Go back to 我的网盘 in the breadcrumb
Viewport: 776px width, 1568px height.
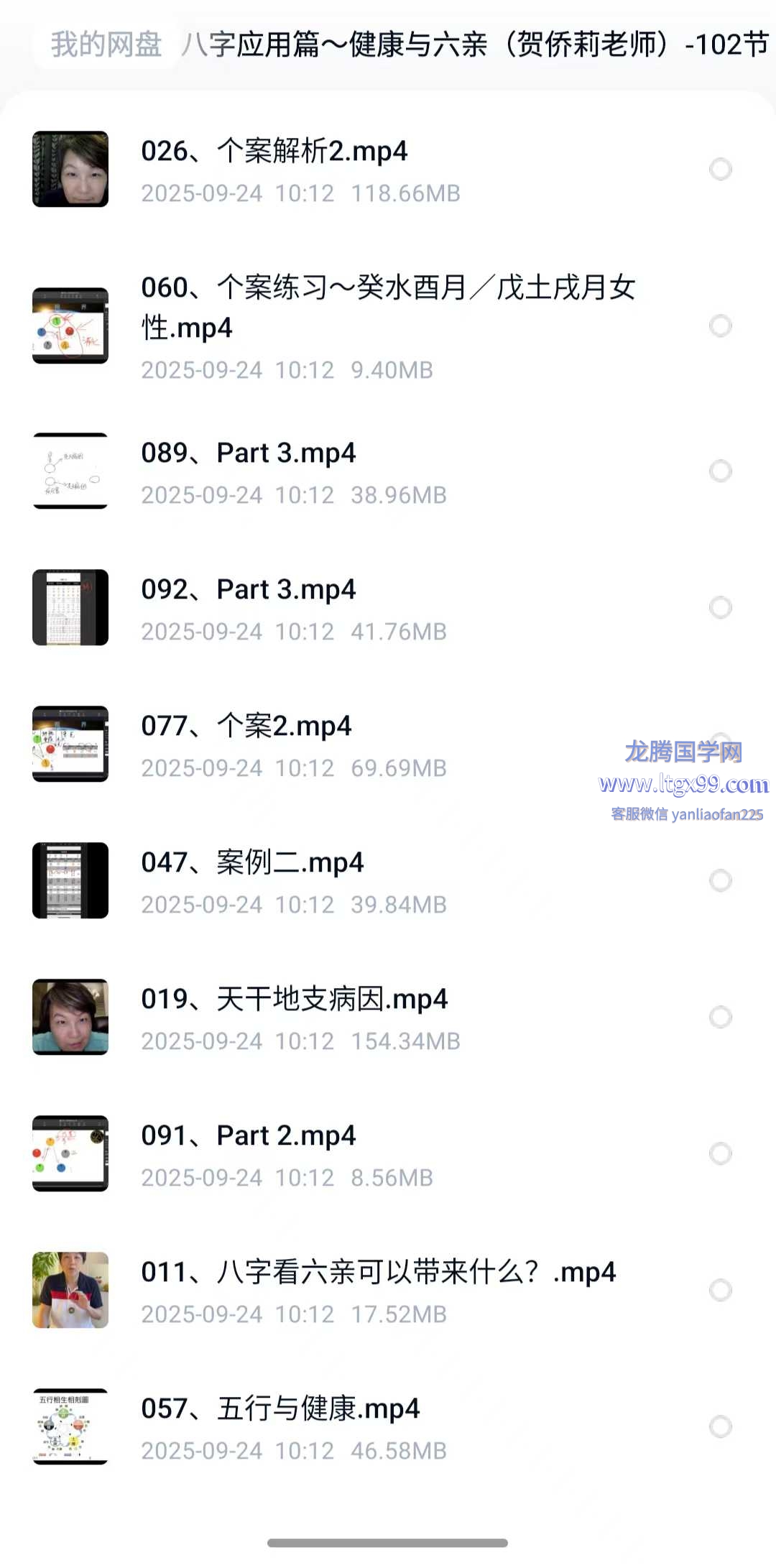[106, 45]
